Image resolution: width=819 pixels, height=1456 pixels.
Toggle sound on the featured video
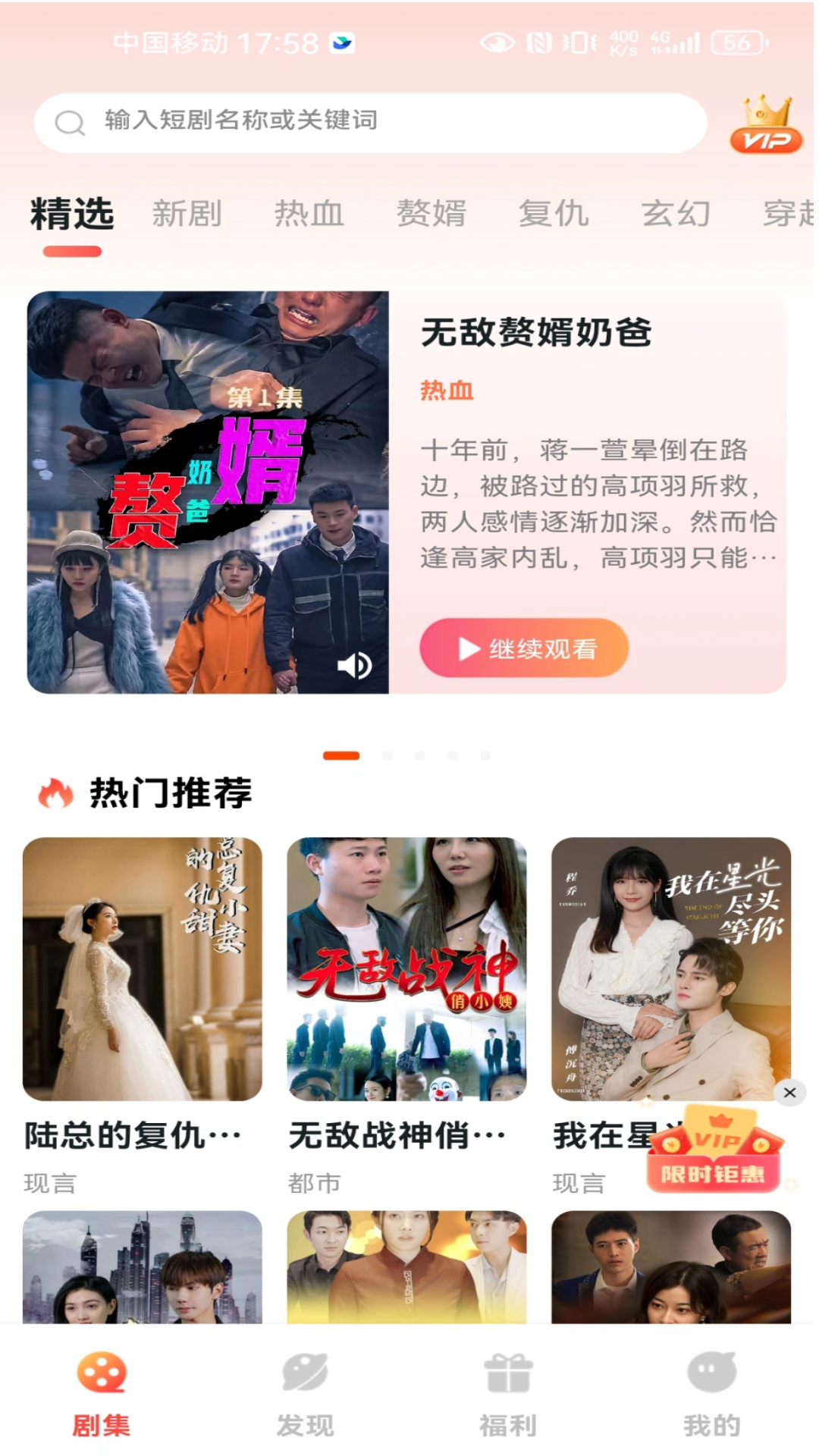[x=354, y=666]
